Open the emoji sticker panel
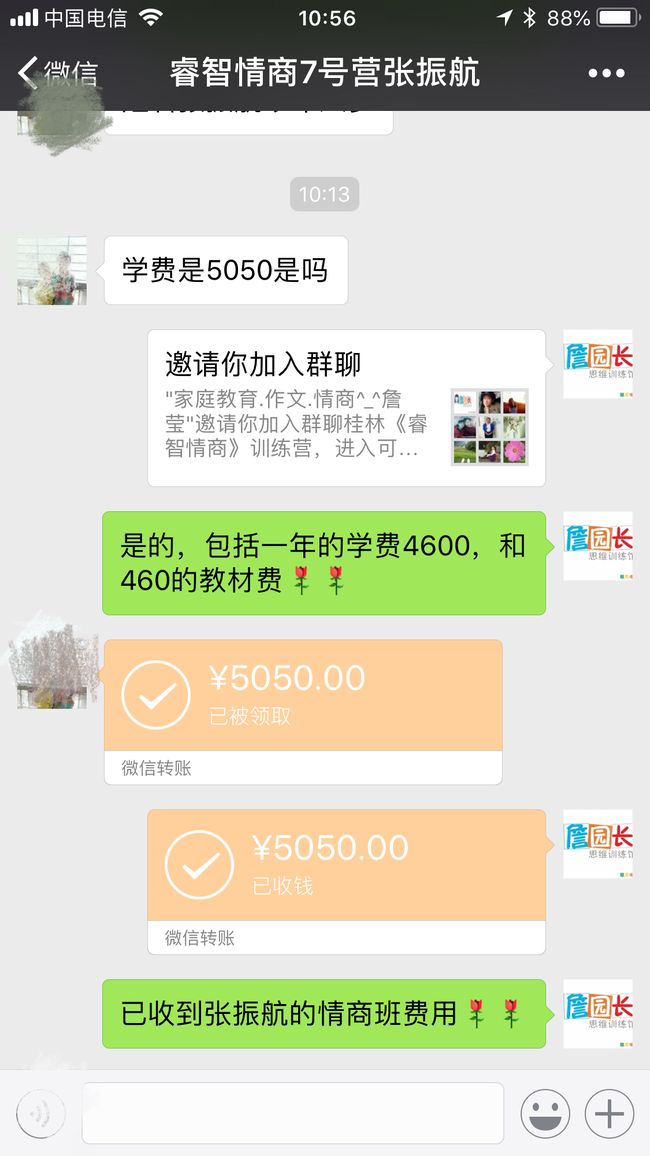The height and width of the screenshot is (1156, 650). pos(545,1113)
